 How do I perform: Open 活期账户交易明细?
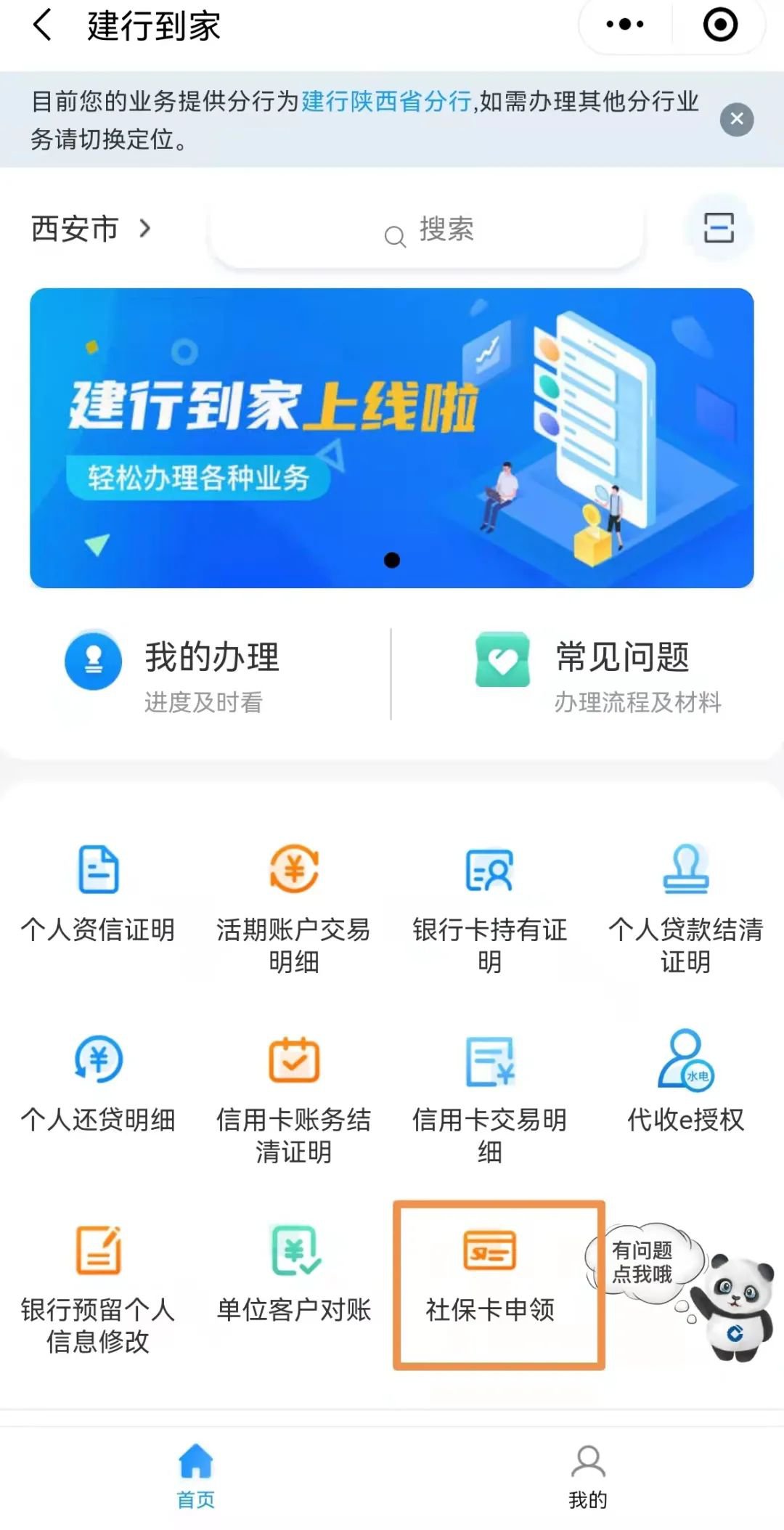tap(294, 908)
